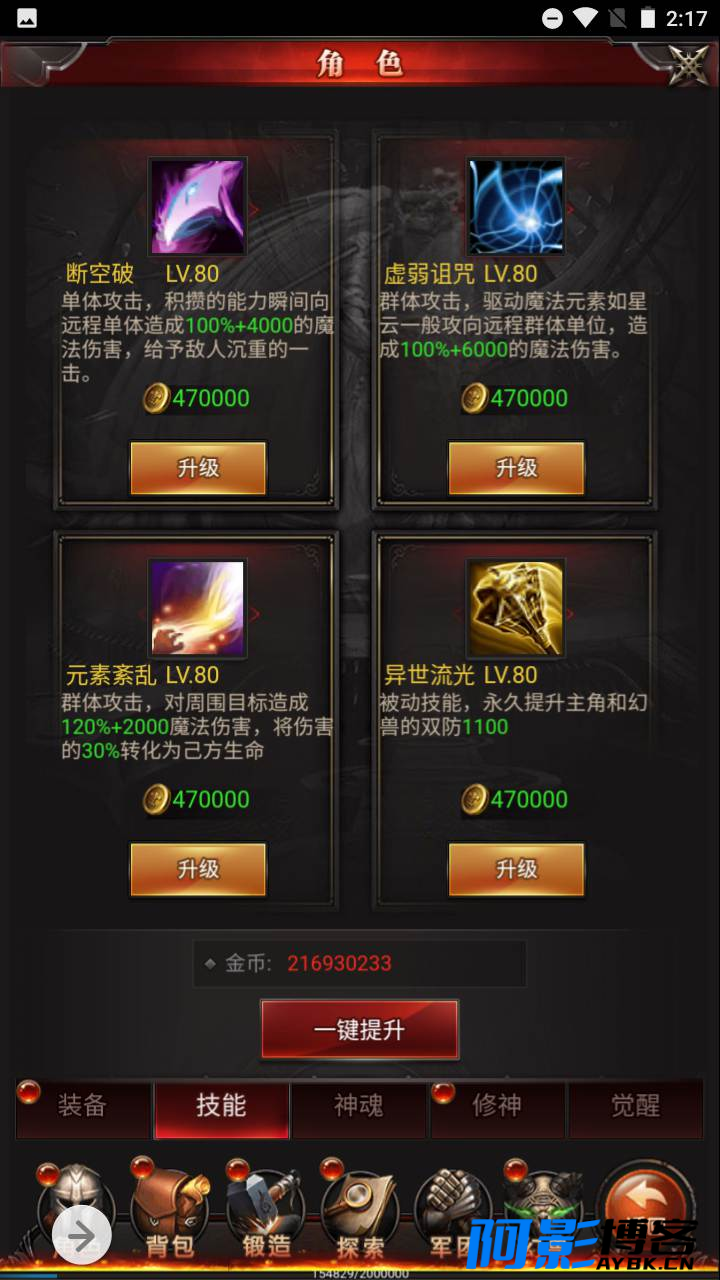Image resolution: width=720 pixels, height=1280 pixels.
Task: Tap 一键提升 to upgrade all skills
Action: point(359,1030)
